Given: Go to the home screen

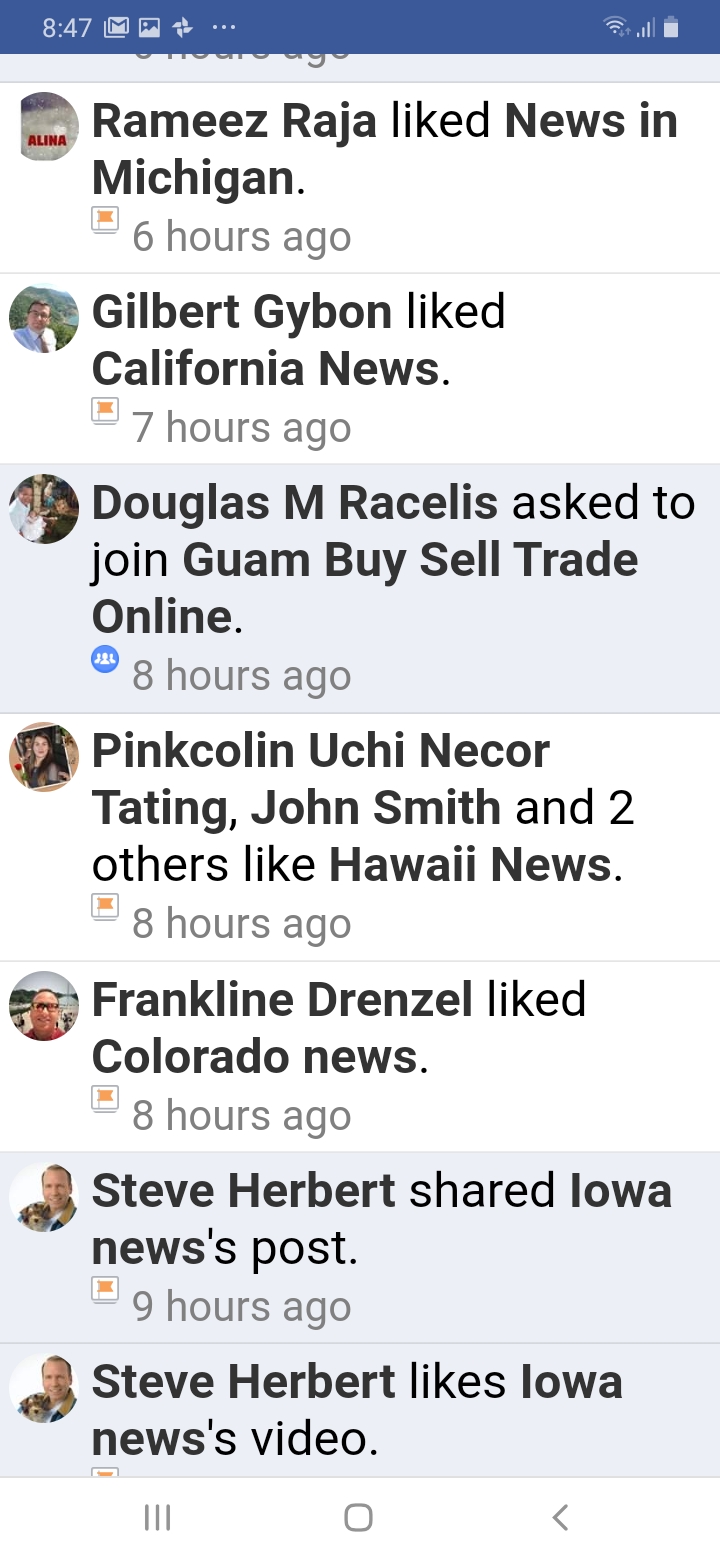Looking at the screenshot, I should [359, 1517].
